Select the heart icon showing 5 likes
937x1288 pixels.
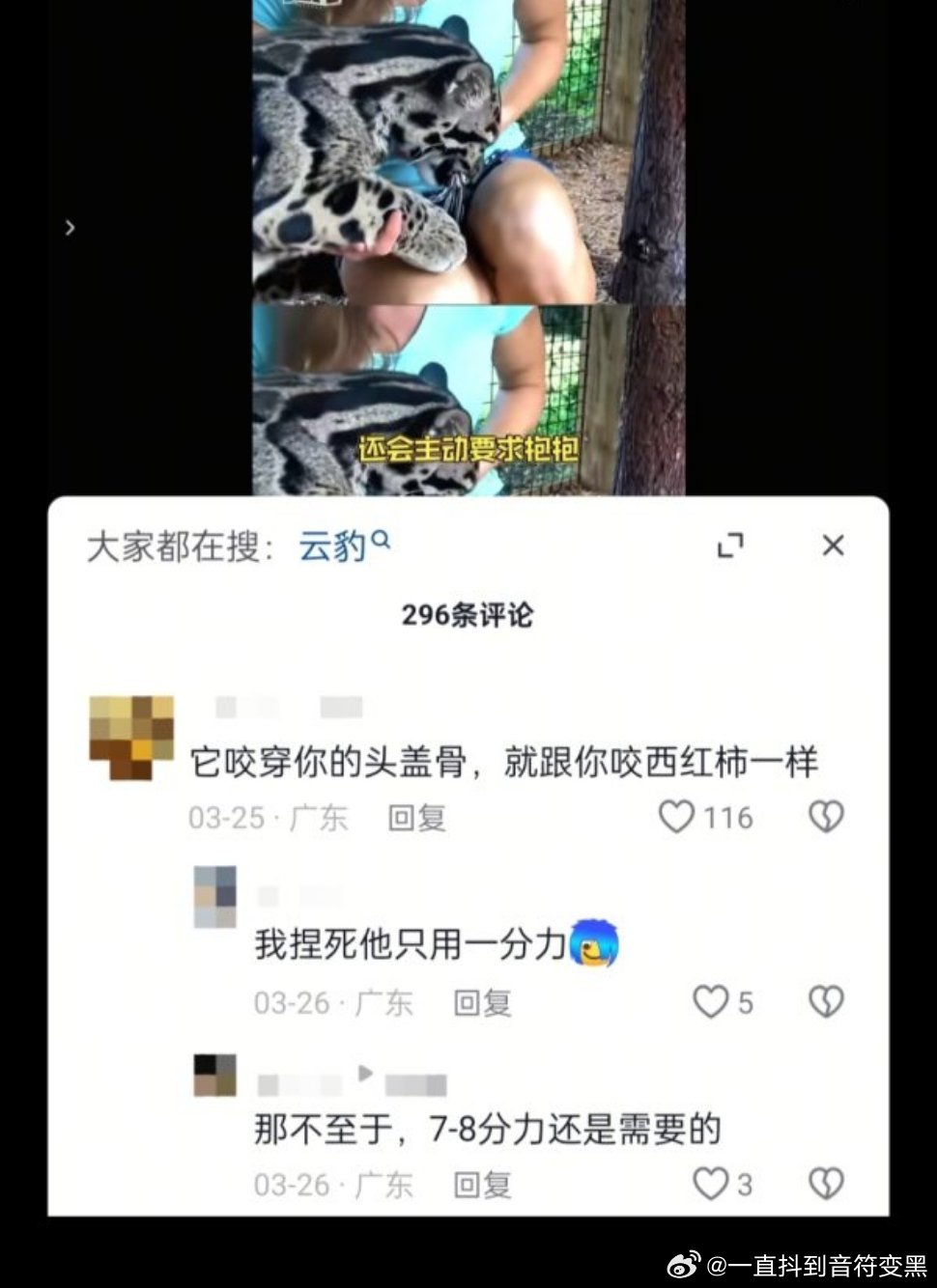pos(713,1002)
